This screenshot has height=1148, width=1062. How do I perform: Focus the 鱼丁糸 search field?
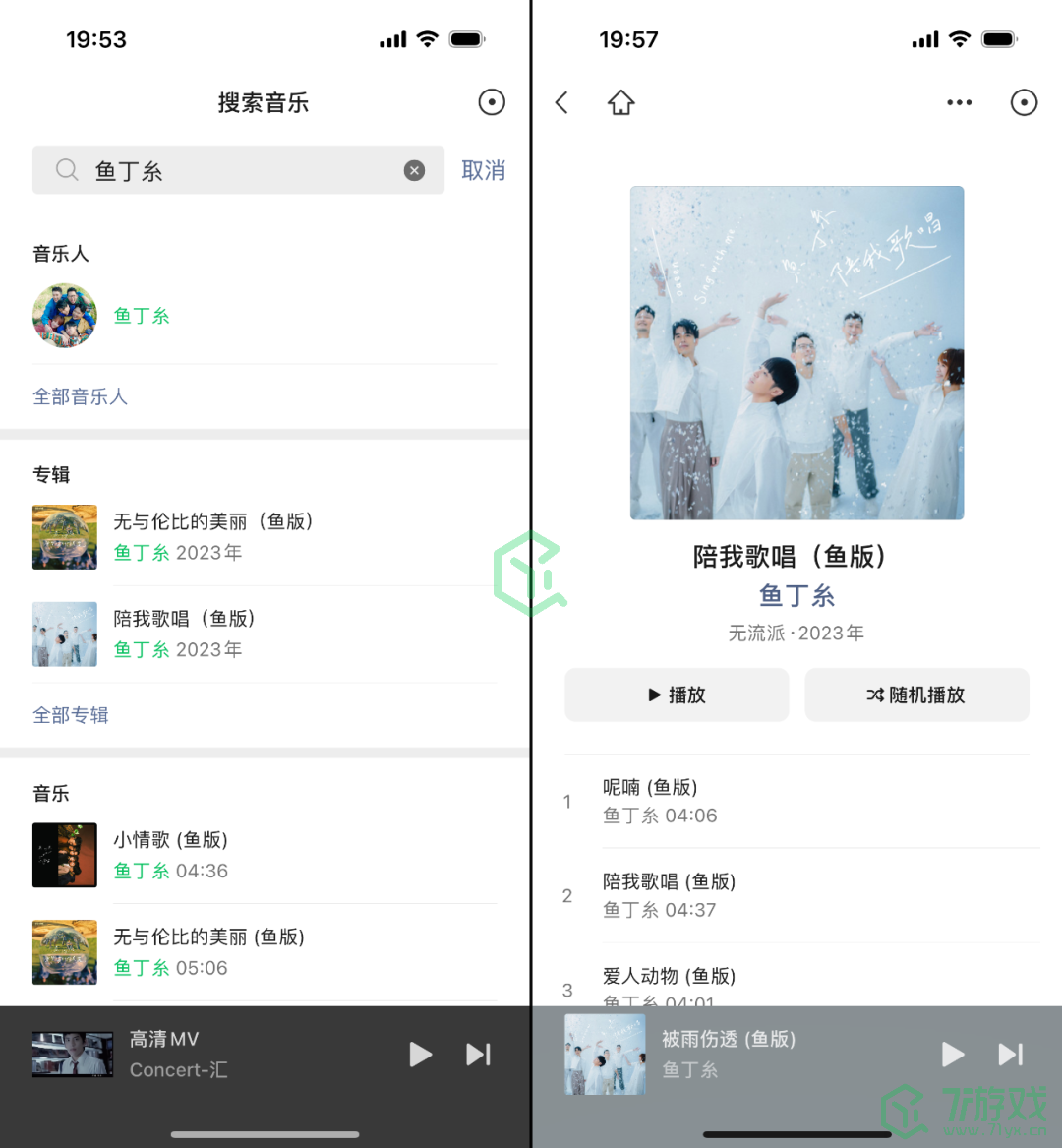click(x=236, y=171)
